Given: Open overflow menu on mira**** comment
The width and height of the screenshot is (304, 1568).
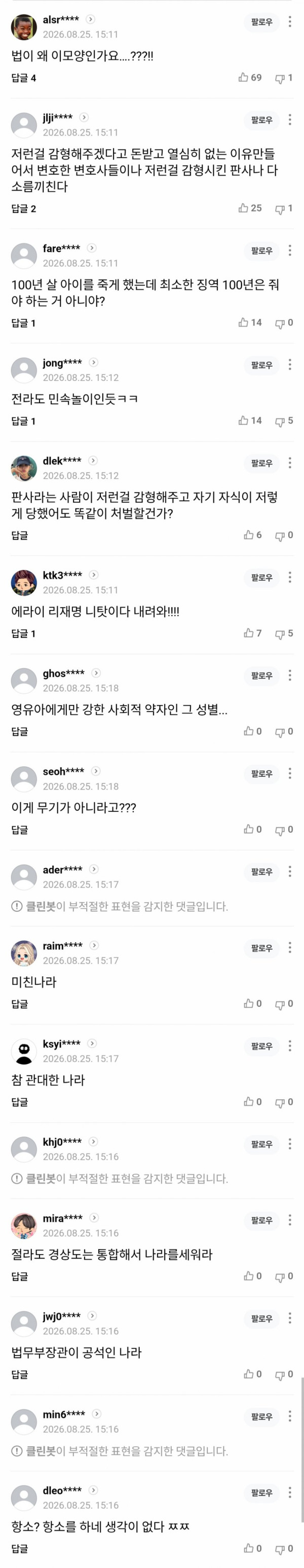Looking at the screenshot, I should point(289,1221).
